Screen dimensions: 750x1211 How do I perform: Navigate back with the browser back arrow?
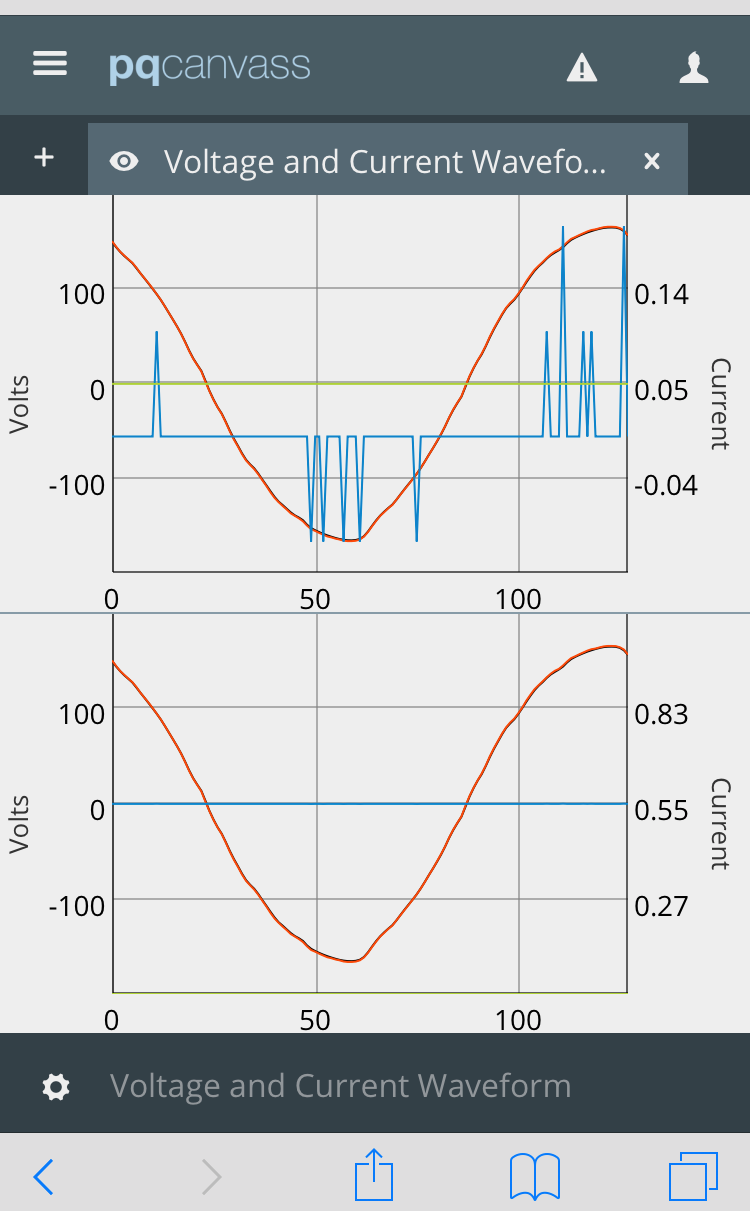[x=43, y=1177]
